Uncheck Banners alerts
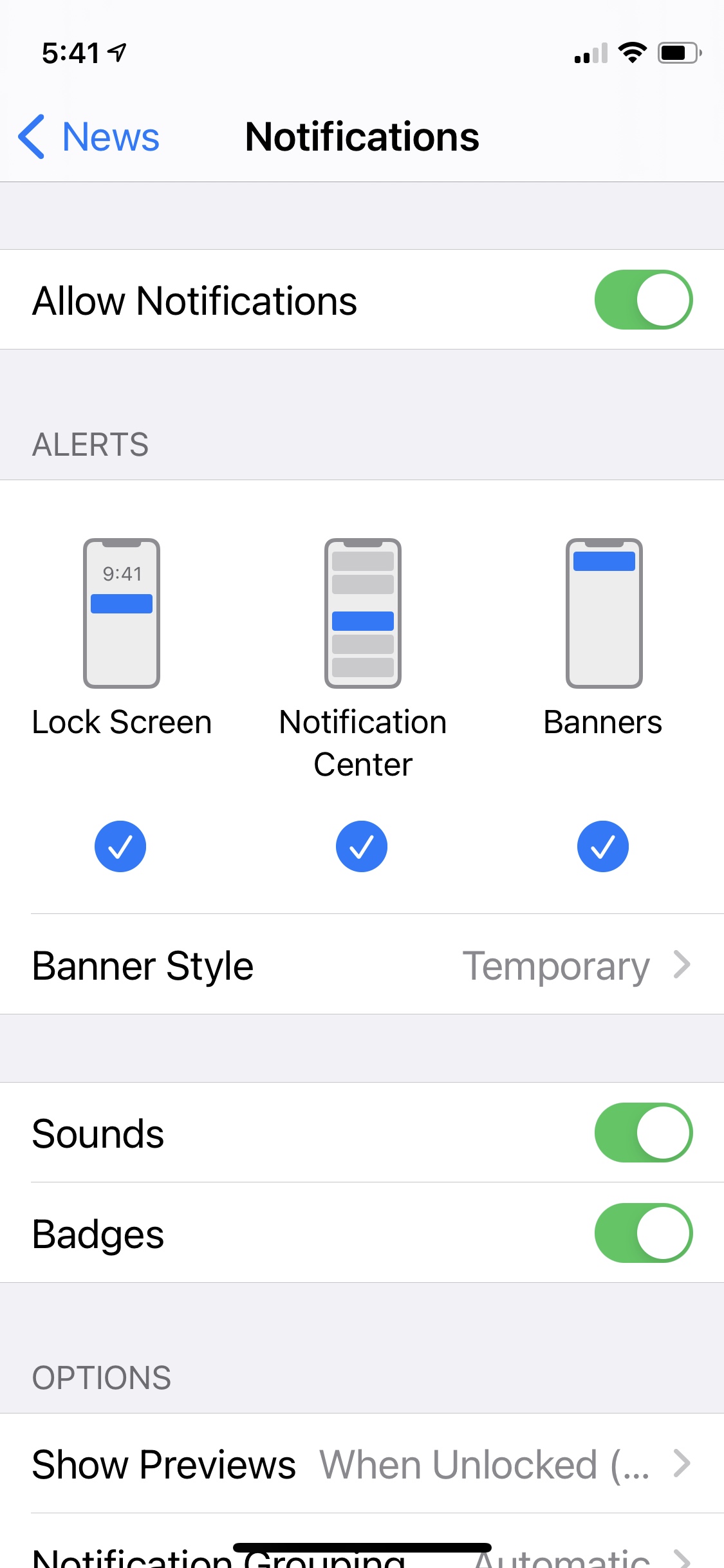The image size is (724, 1568). (x=603, y=846)
